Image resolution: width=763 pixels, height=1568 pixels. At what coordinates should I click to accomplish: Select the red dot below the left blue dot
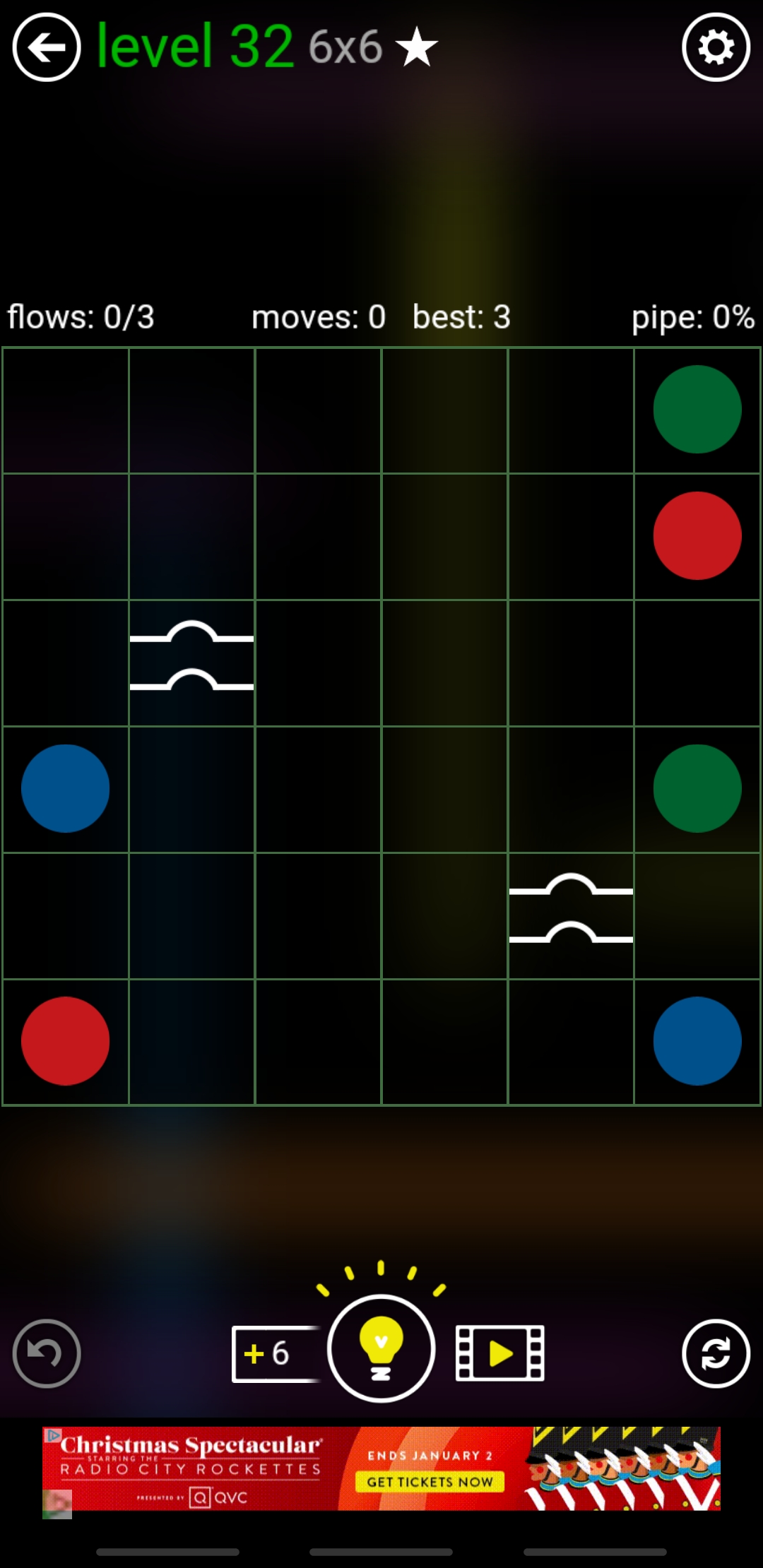coord(65,1040)
